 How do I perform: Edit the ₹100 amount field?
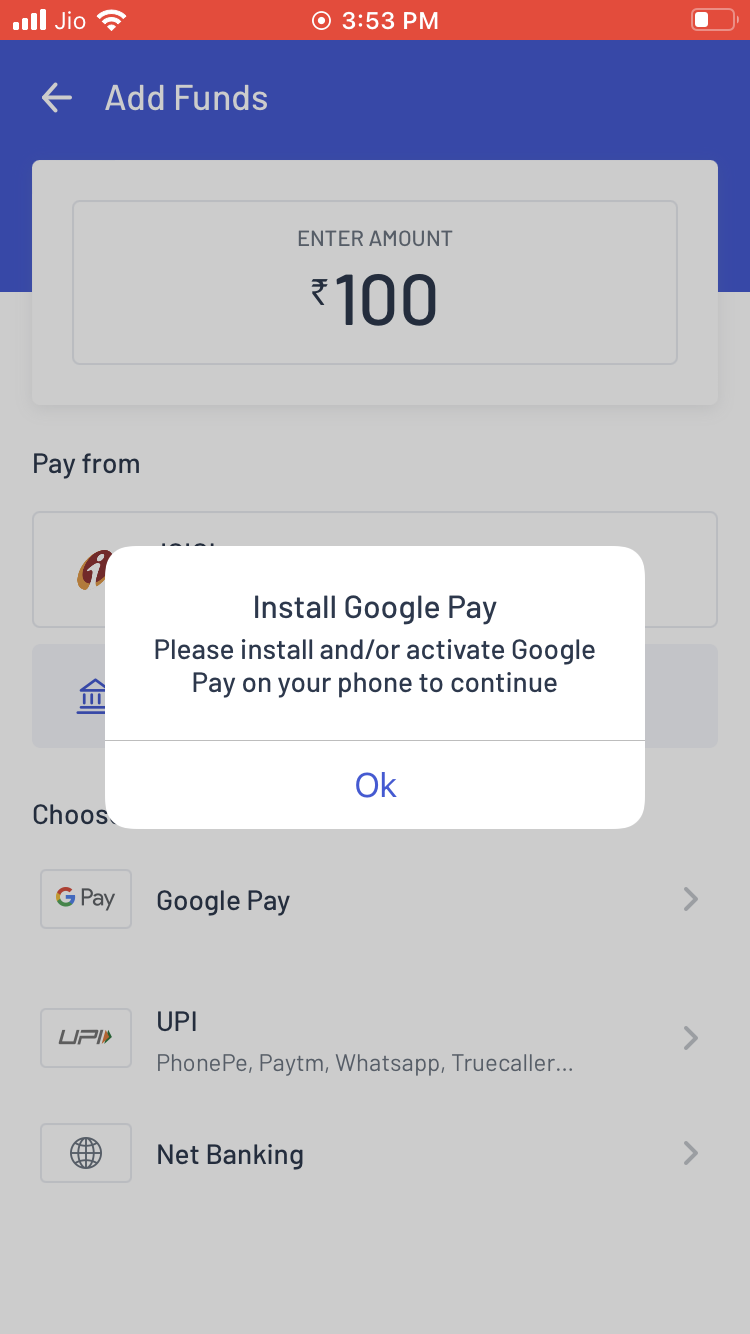tap(375, 299)
